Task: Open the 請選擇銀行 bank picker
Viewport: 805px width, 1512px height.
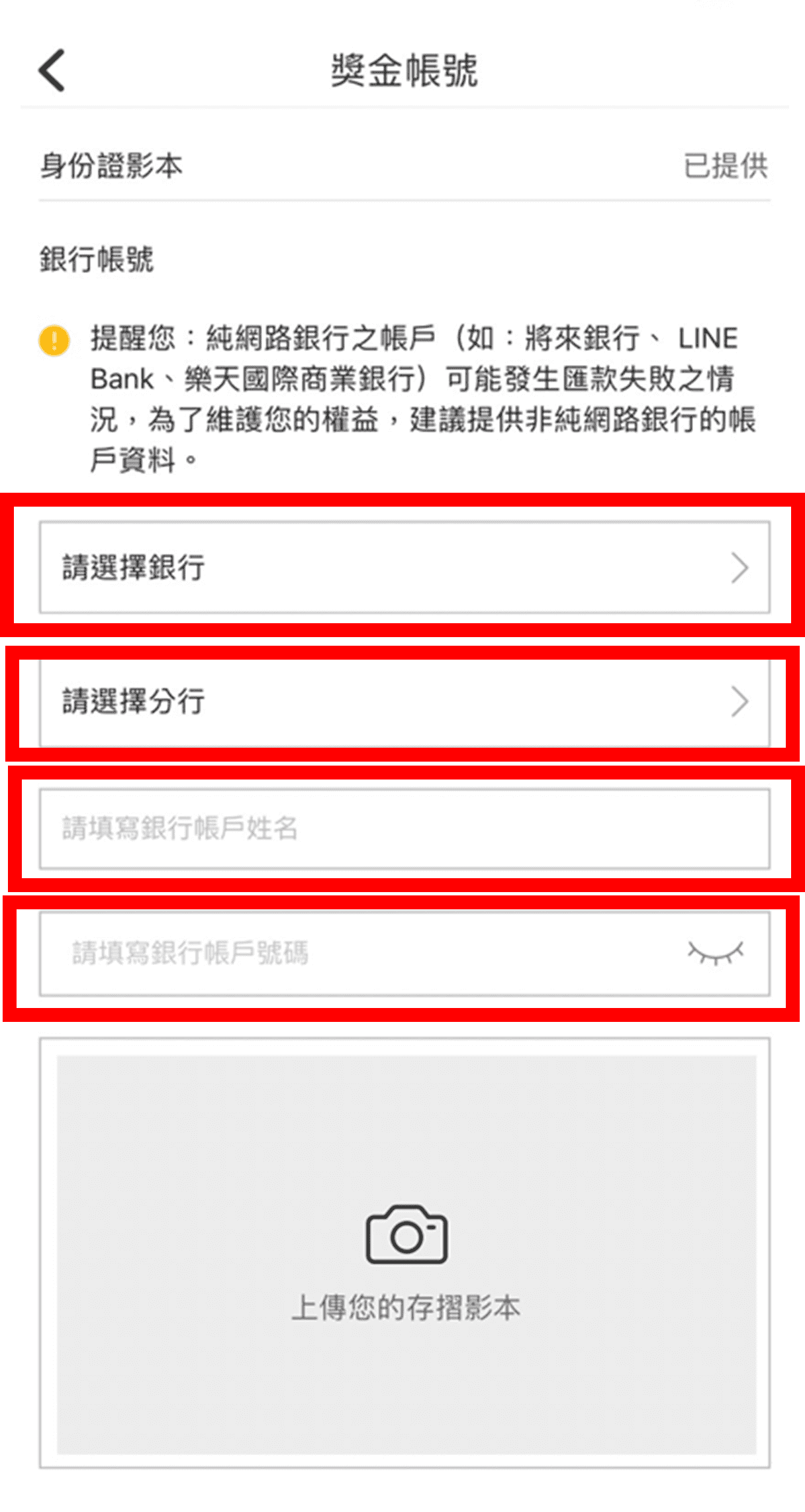Action: tap(404, 568)
